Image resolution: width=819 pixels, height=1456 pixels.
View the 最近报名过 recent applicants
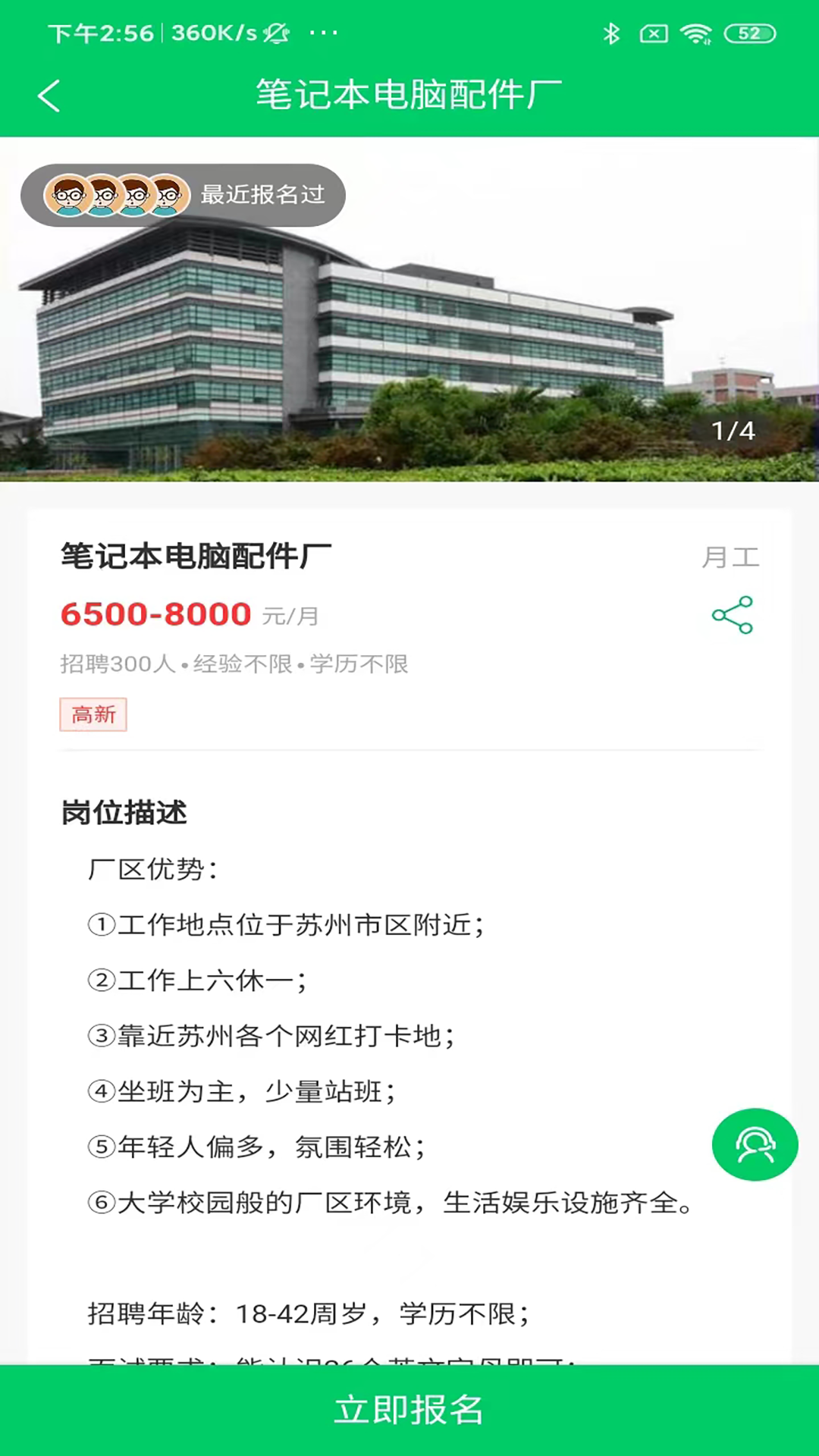click(x=183, y=195)
